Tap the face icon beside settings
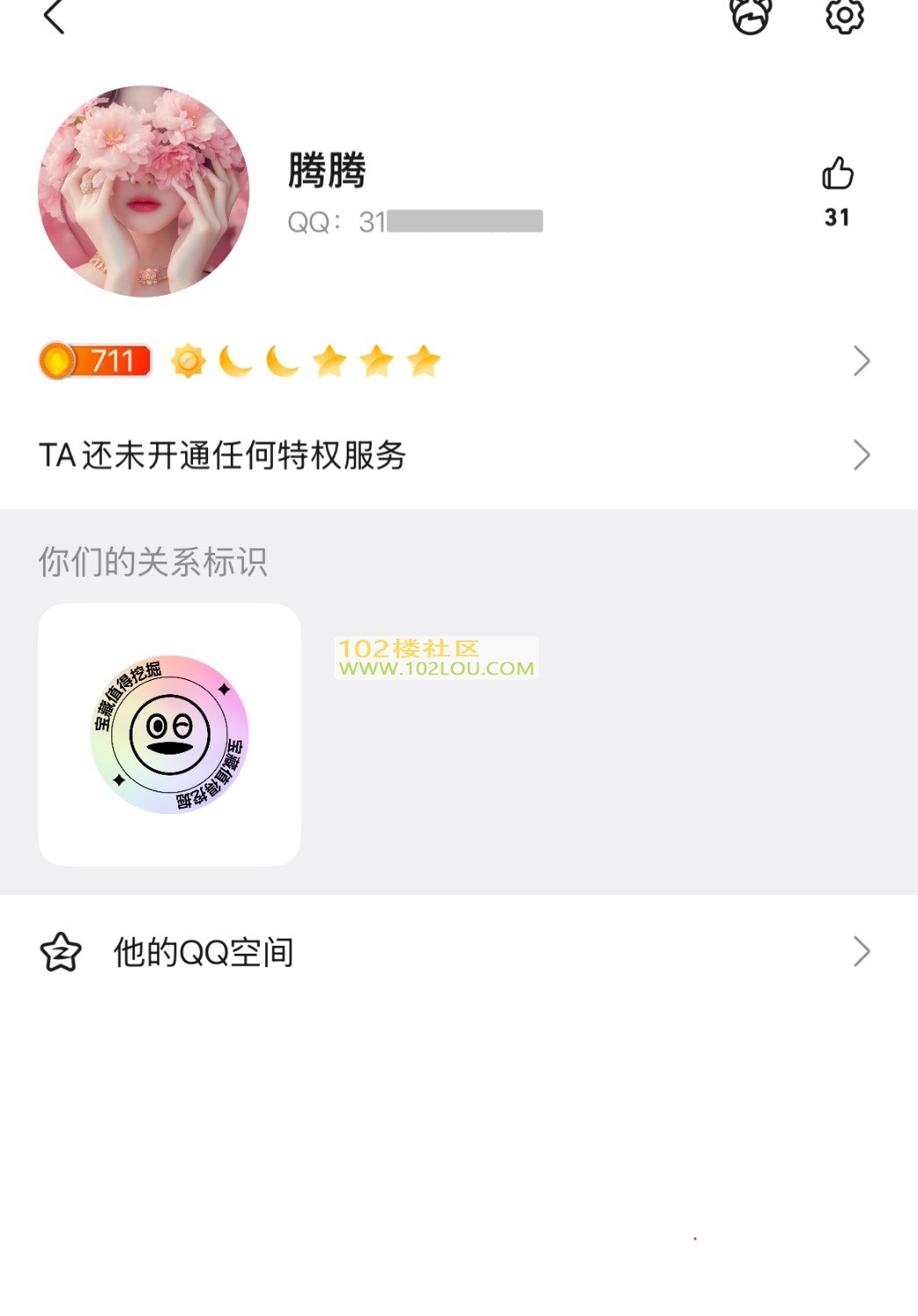The height and width of the screenshot is (1316, 918). 750,16
